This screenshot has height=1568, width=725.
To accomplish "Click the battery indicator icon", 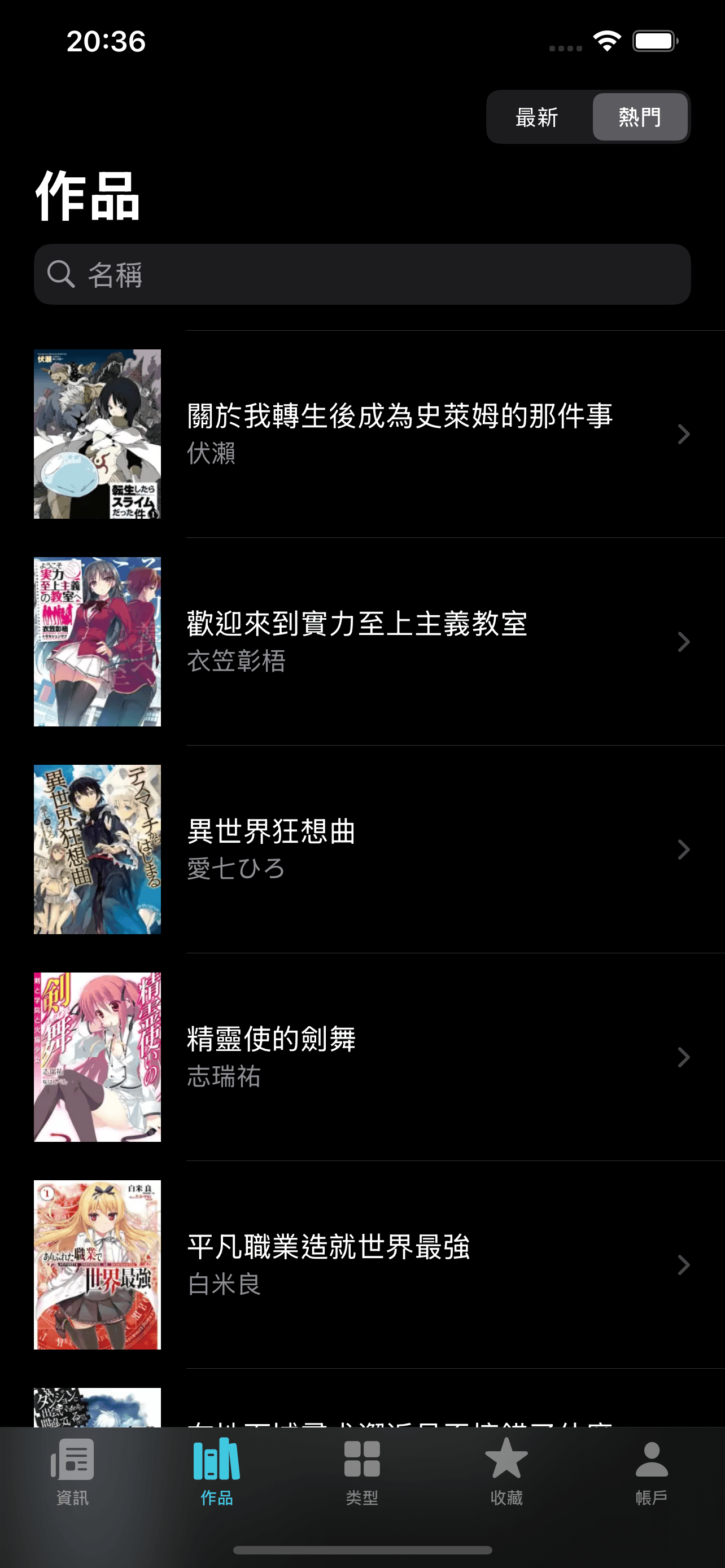I will [x=654, y=40].
